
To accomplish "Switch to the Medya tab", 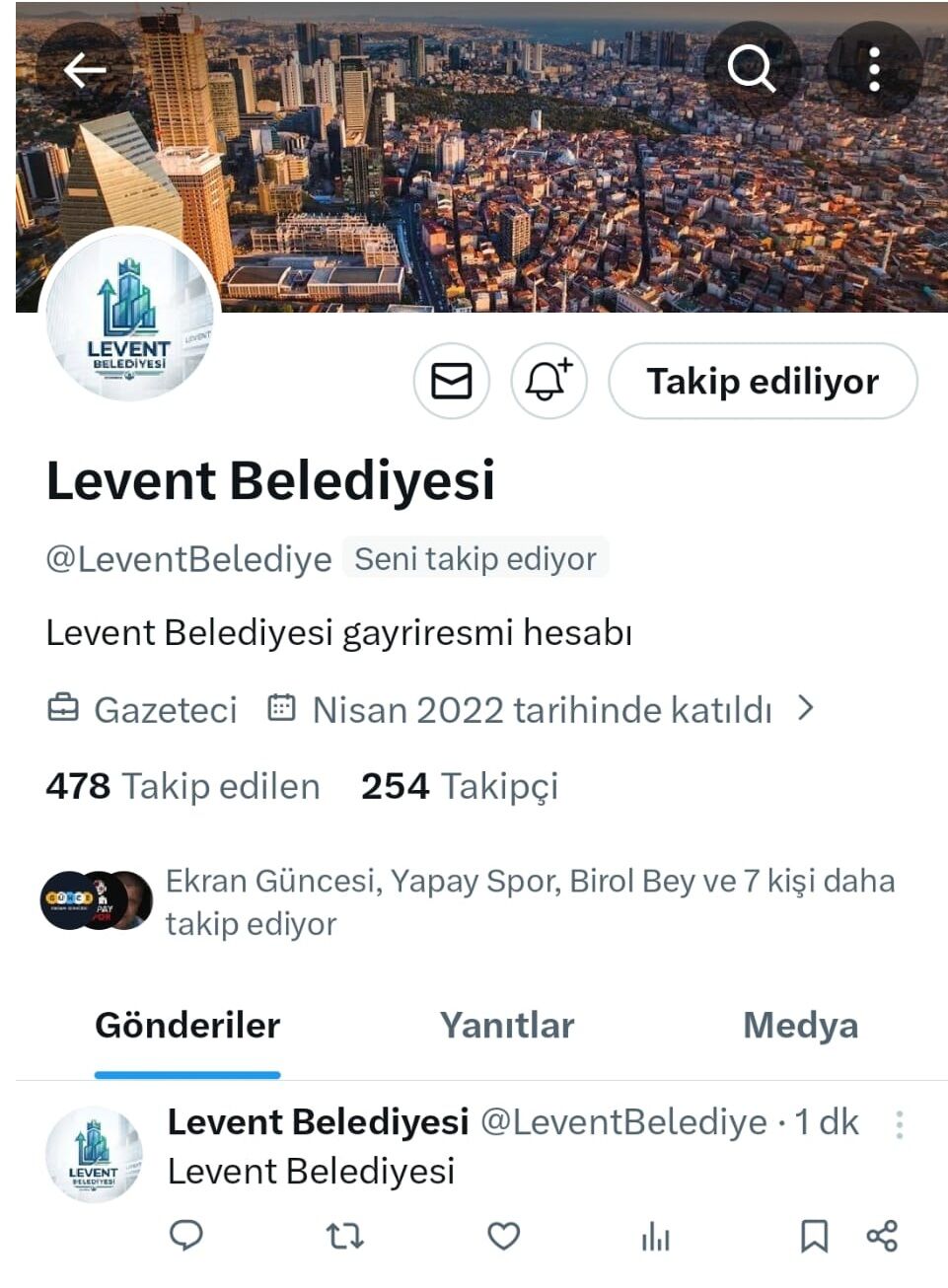I will coord(800,1026).
